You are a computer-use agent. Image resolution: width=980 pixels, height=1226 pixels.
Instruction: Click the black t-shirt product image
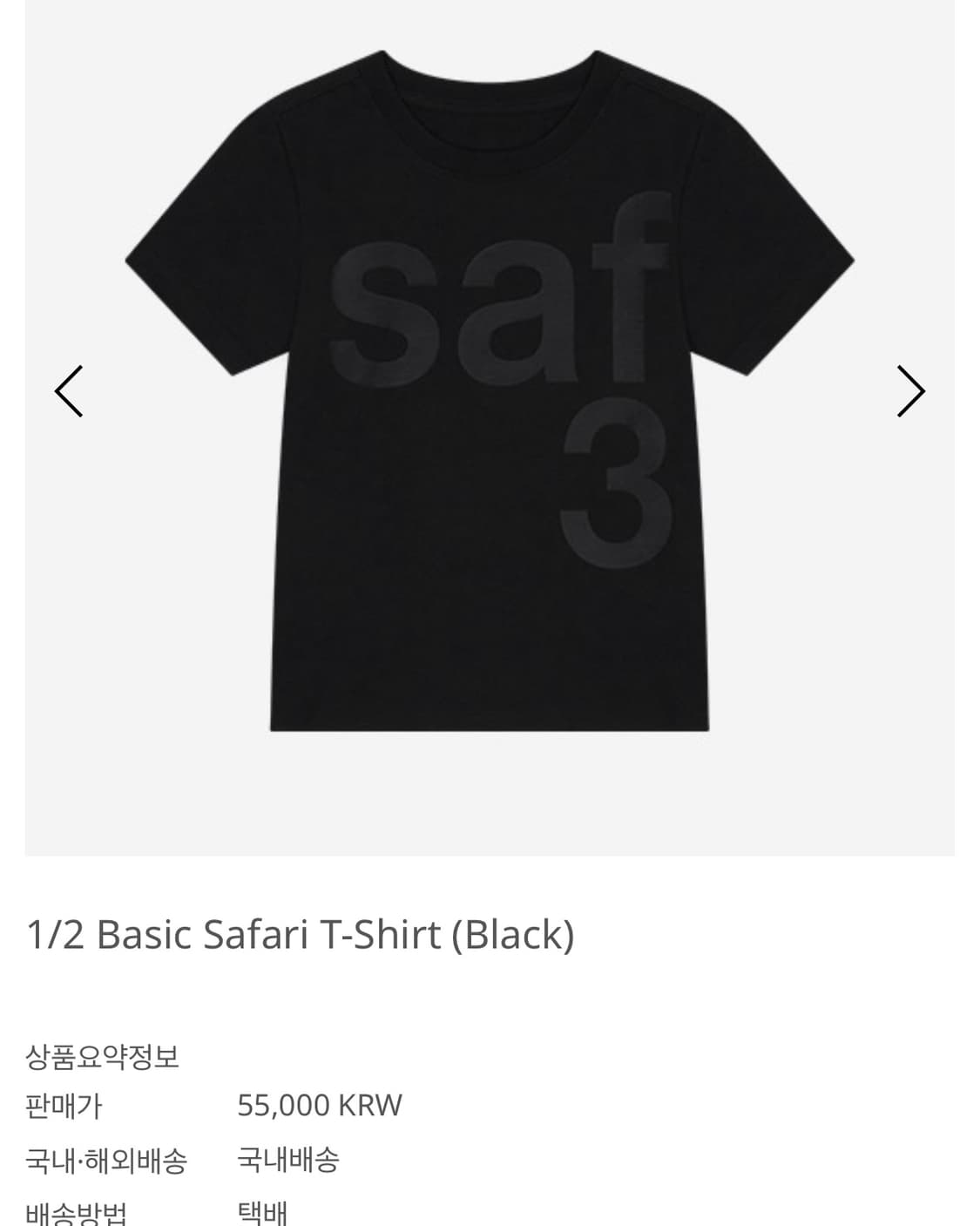point(490,392)
